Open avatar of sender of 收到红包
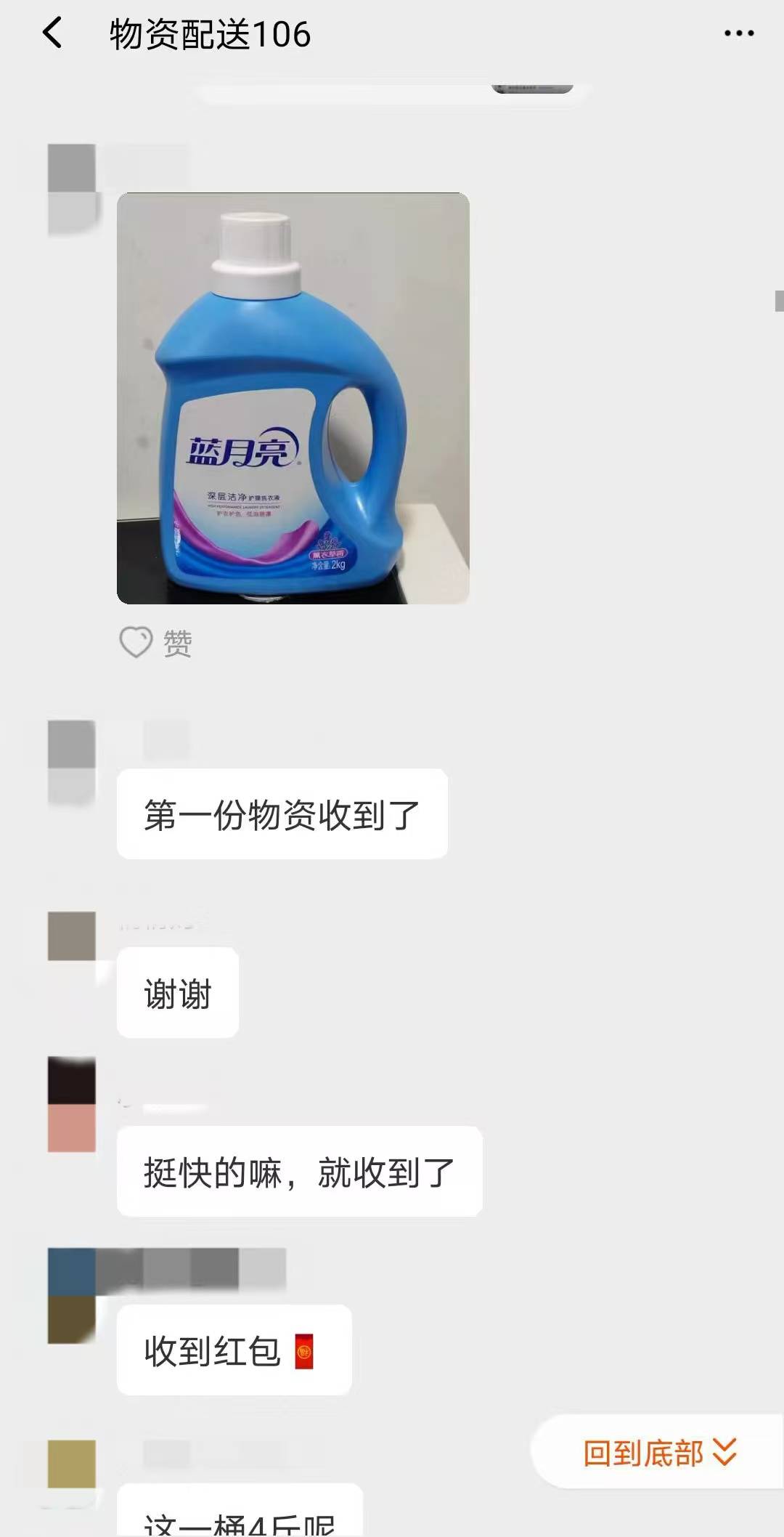This screenshot has height=1537, width=784. (71, 1295)
